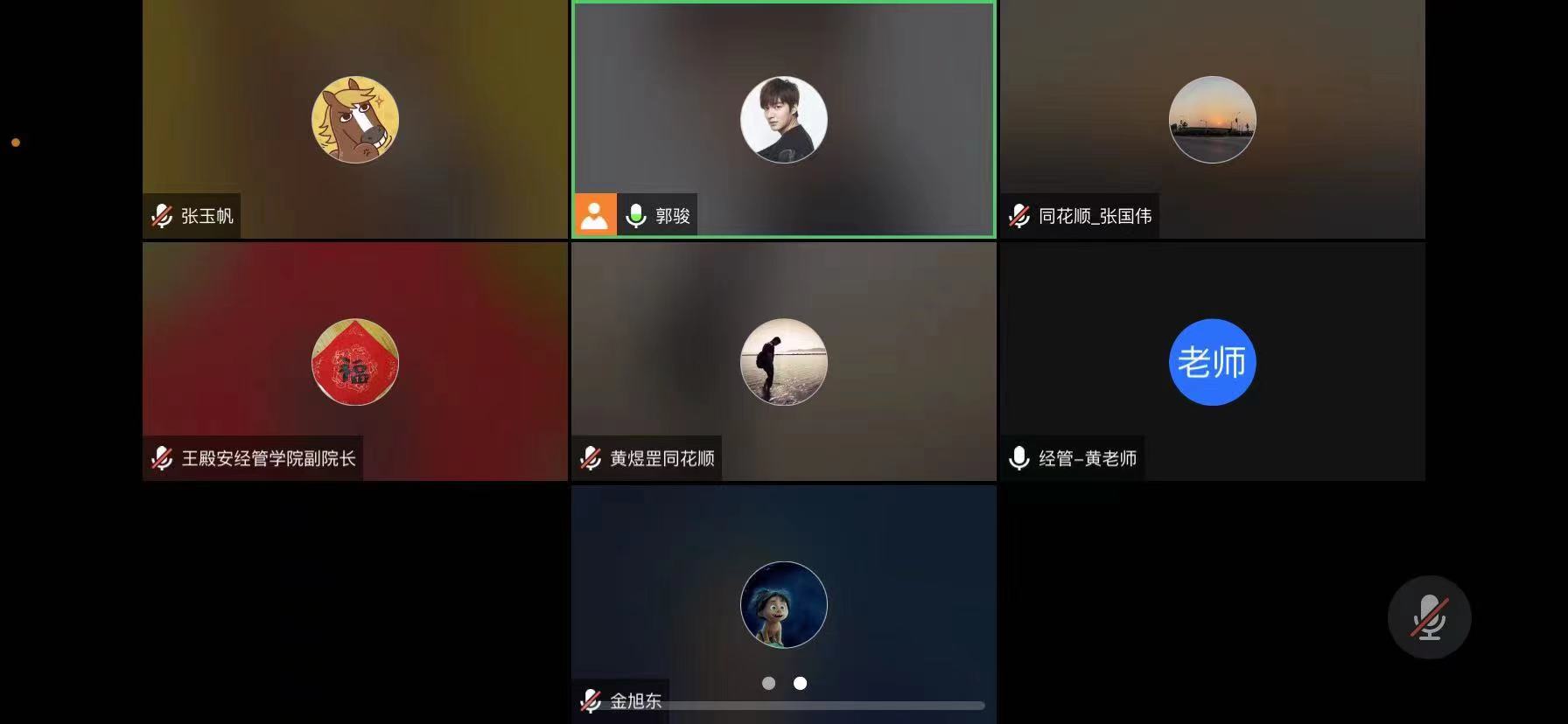Open 黄煜罡同花顺's video tile

783,362
